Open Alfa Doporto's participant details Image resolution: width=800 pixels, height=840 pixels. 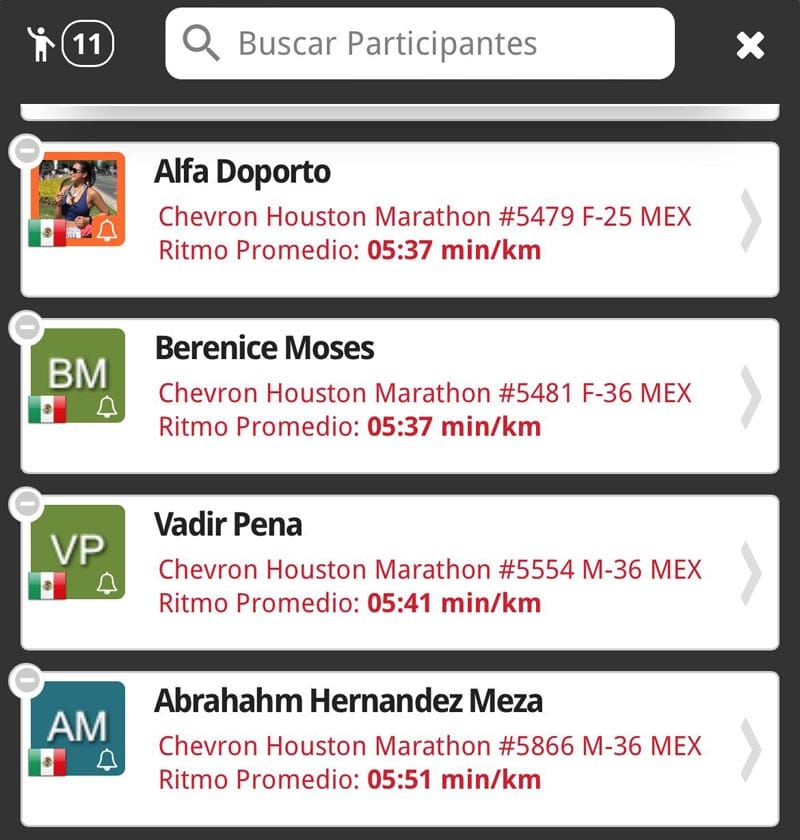coord(751,220)
